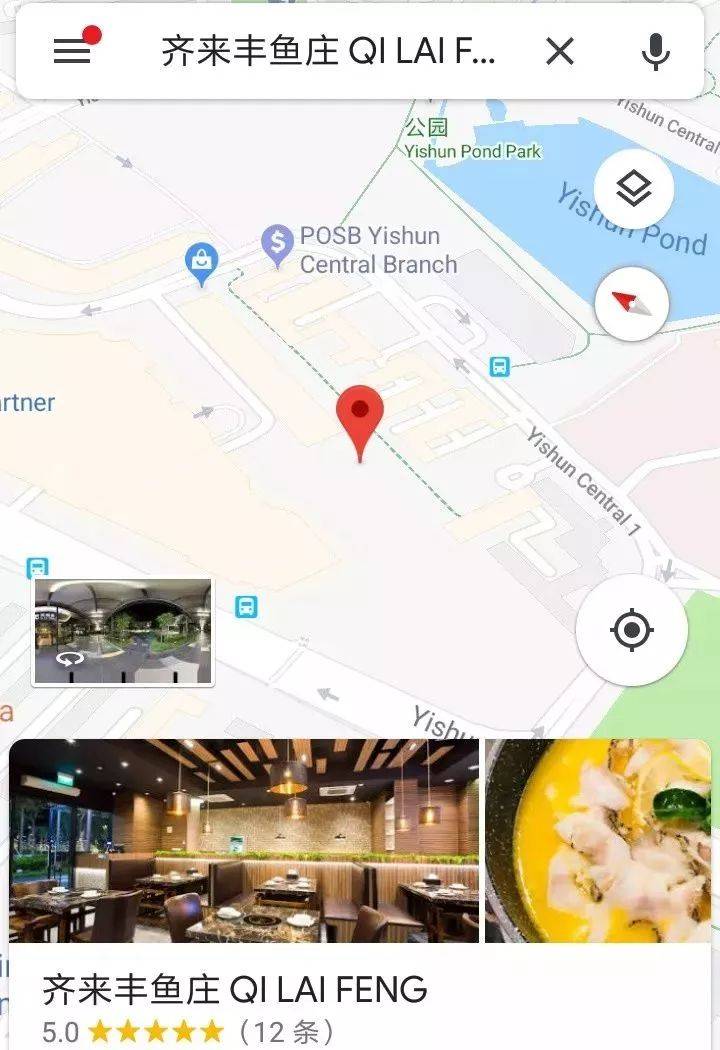Start voice search with the microphone
This screenshot has height=1050, width=720.
click(655, 51)
